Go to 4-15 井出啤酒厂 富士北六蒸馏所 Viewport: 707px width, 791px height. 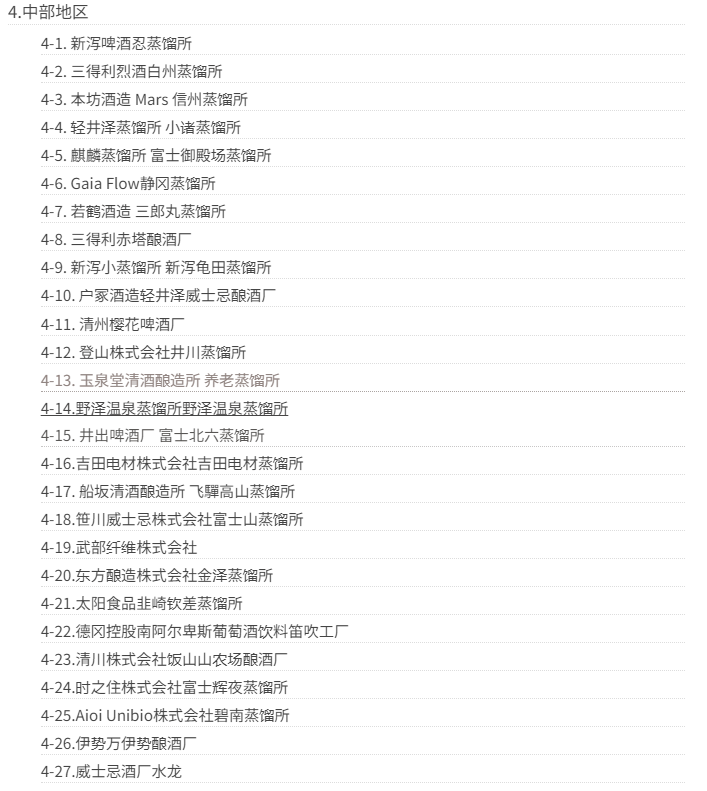(152, 436)
